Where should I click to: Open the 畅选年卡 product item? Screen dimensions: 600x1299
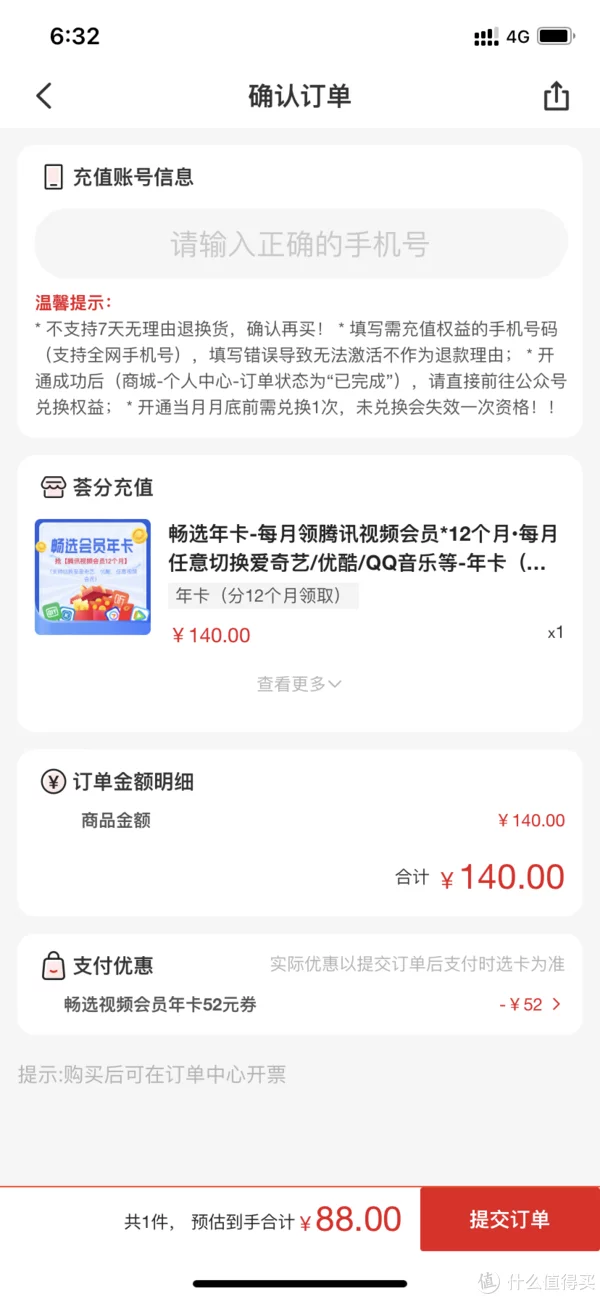point(362,548)
